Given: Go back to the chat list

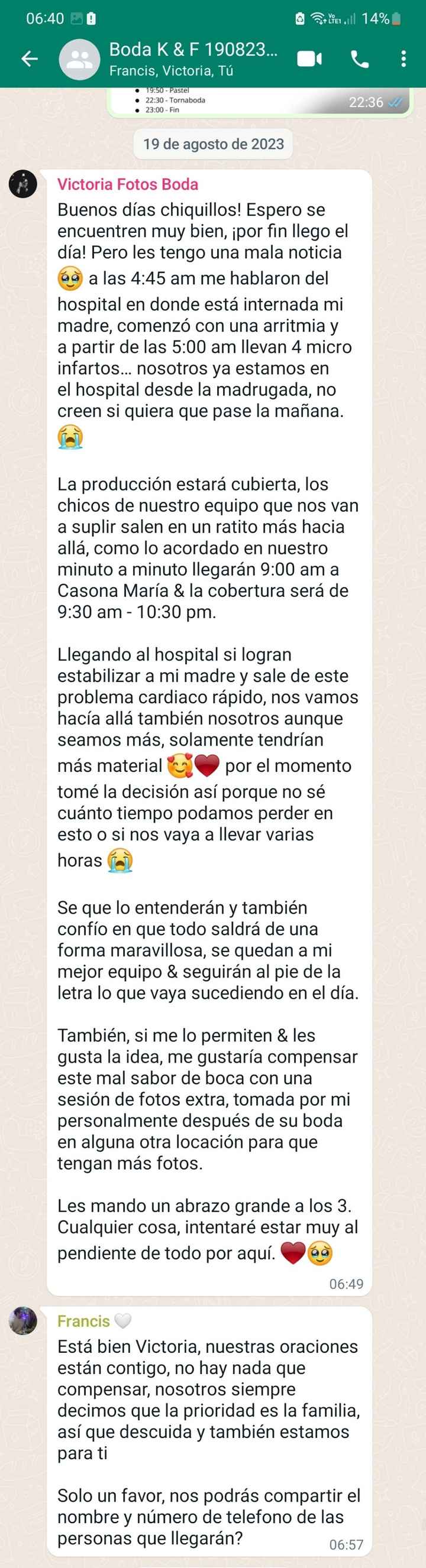Looking at the screenshot, I should point(29,59).
